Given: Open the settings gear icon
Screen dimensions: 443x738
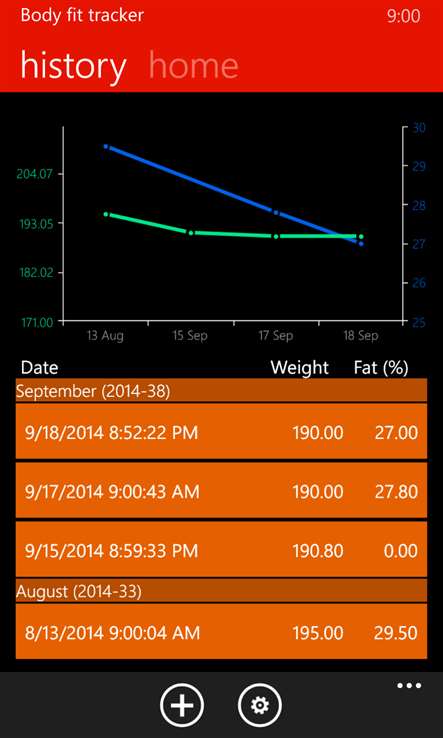Looking at the screenshot, I should 260,706.
